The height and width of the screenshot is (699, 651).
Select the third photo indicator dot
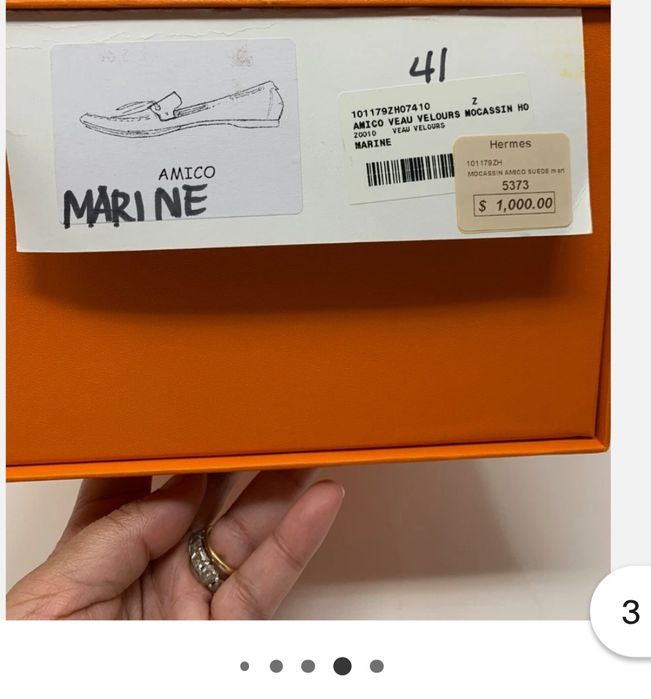(308, 666)
